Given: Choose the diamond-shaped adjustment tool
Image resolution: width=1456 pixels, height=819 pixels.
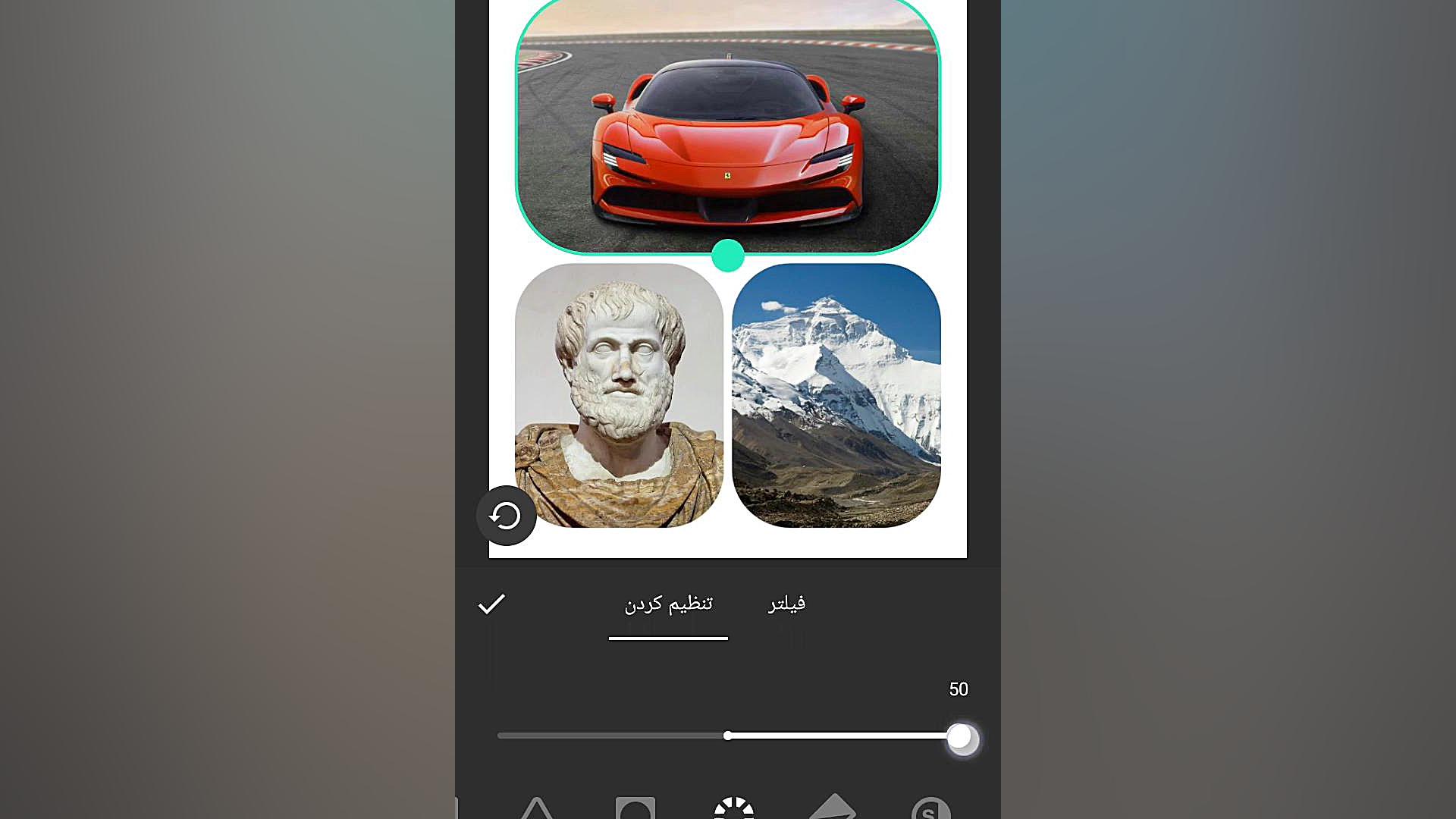Looking at the screenshot, I should 833,807.
